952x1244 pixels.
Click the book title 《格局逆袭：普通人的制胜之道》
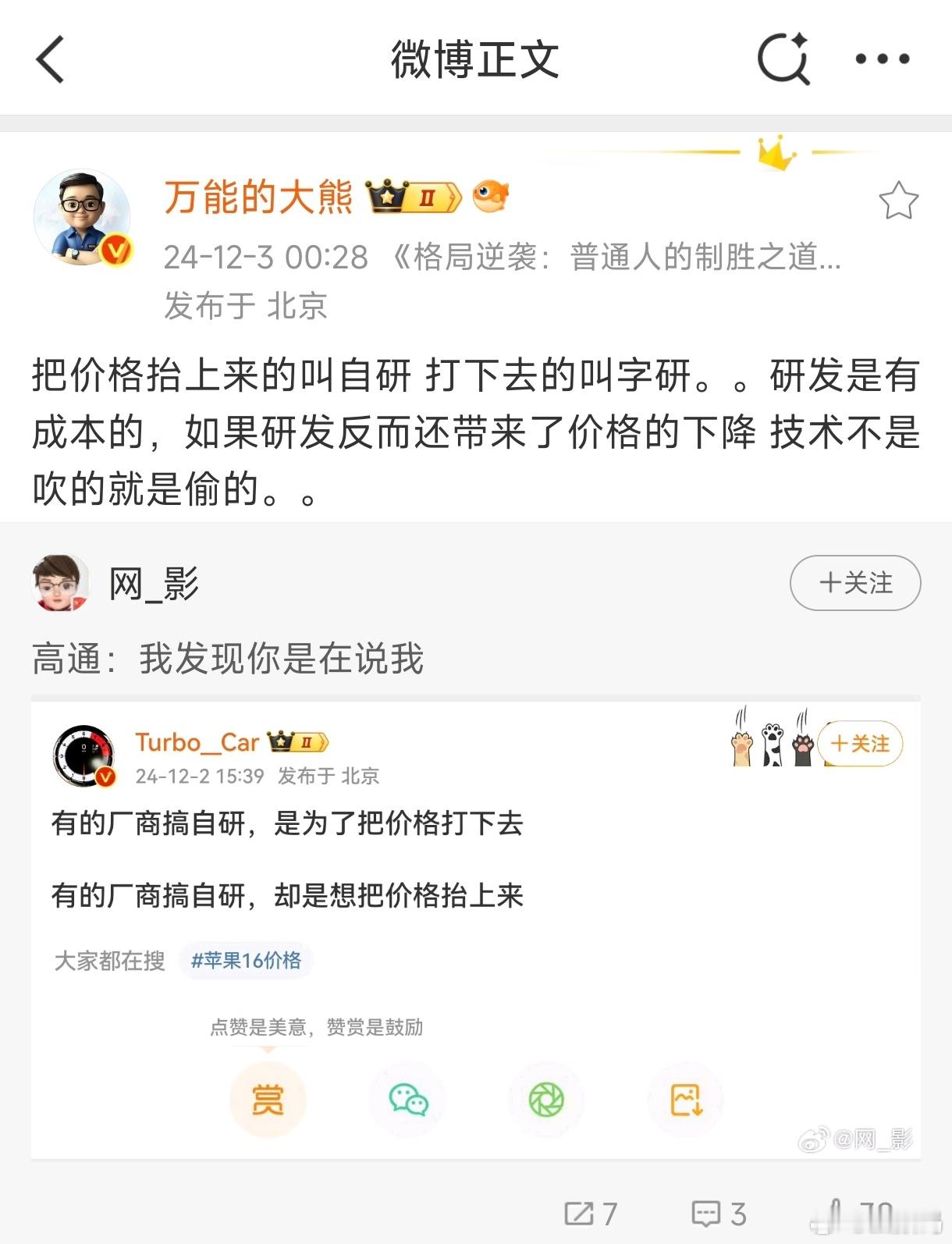(616, 258)
